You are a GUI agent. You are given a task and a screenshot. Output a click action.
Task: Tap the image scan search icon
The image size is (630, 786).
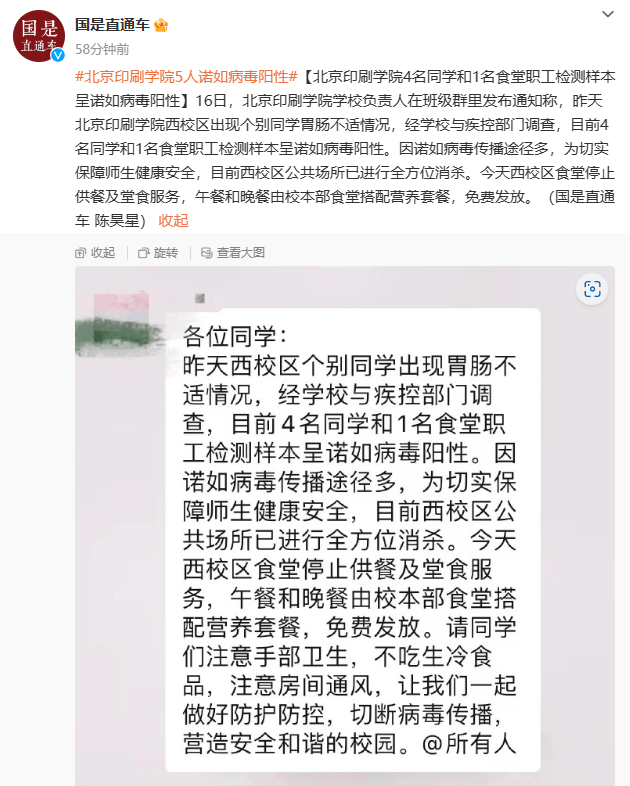pyautogui.click(x=592, y=289)
